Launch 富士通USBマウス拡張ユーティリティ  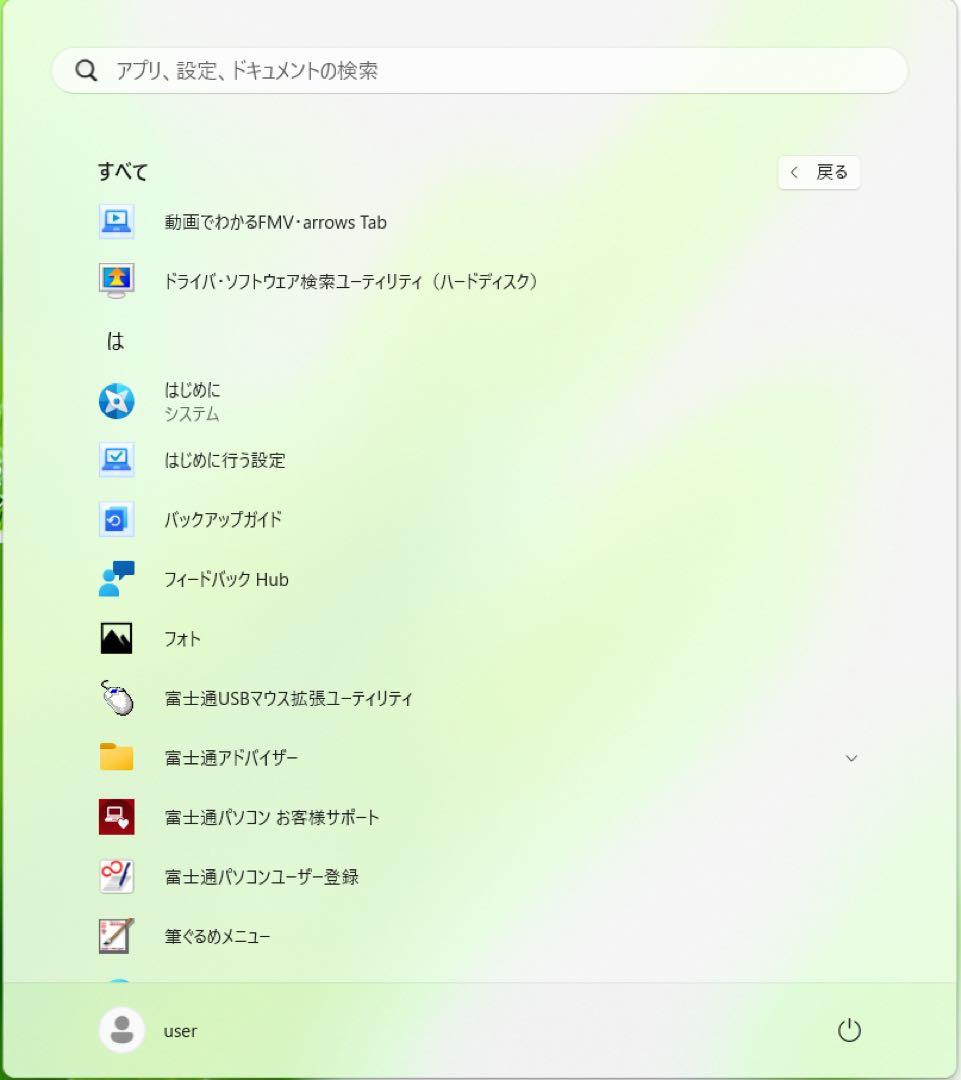[x=289, y=699]
